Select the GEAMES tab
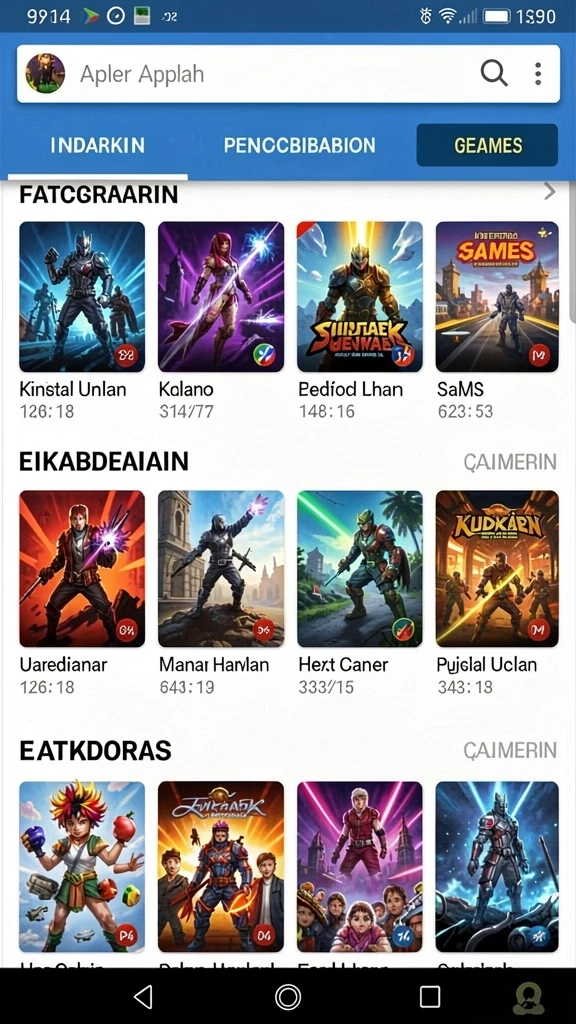Image resolution: width=576 pixels, height=1024 pixels. [487, 145]
